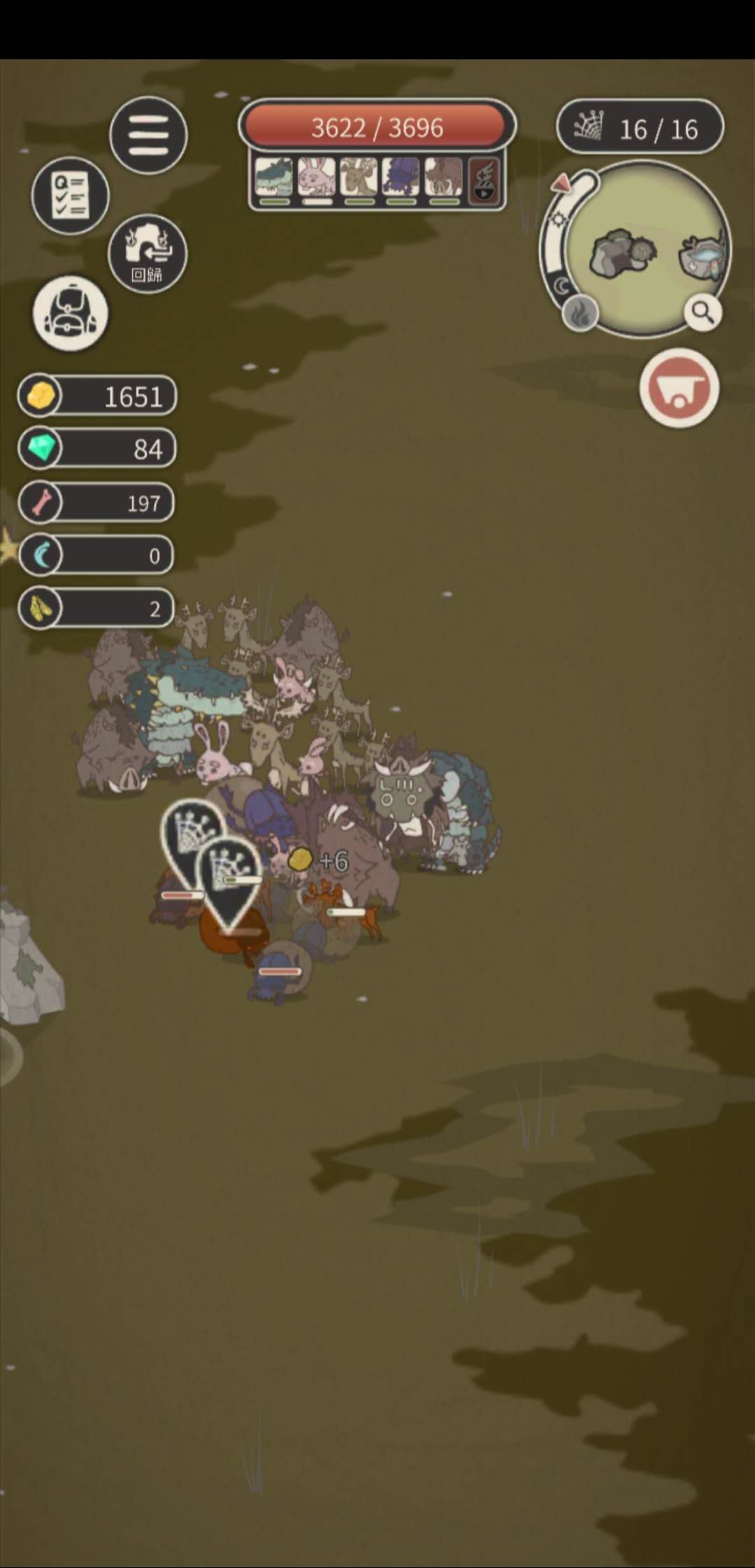Select the purple beetle party slot
755x1568 pixels.
(401, 177)
